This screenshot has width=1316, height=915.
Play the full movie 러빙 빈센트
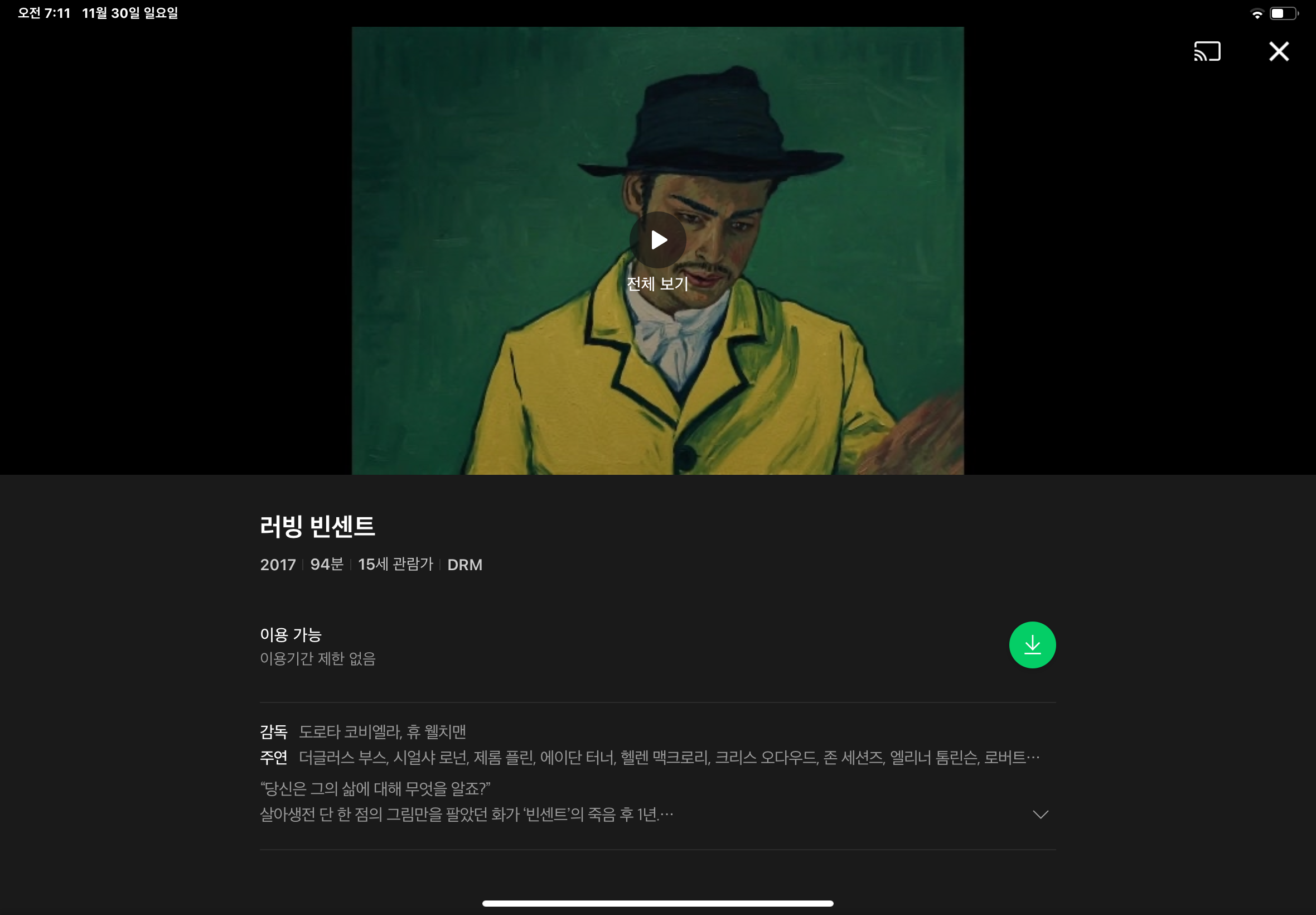[x=657, y=240]
